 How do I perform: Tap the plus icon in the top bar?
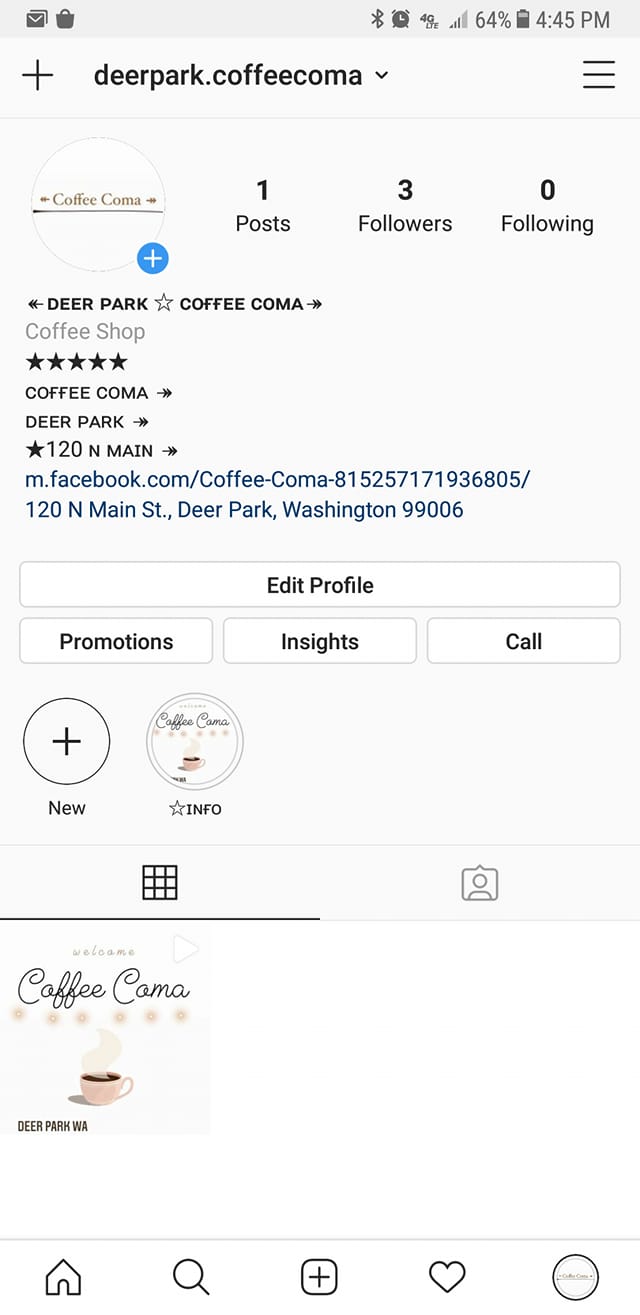pos(37,75)
